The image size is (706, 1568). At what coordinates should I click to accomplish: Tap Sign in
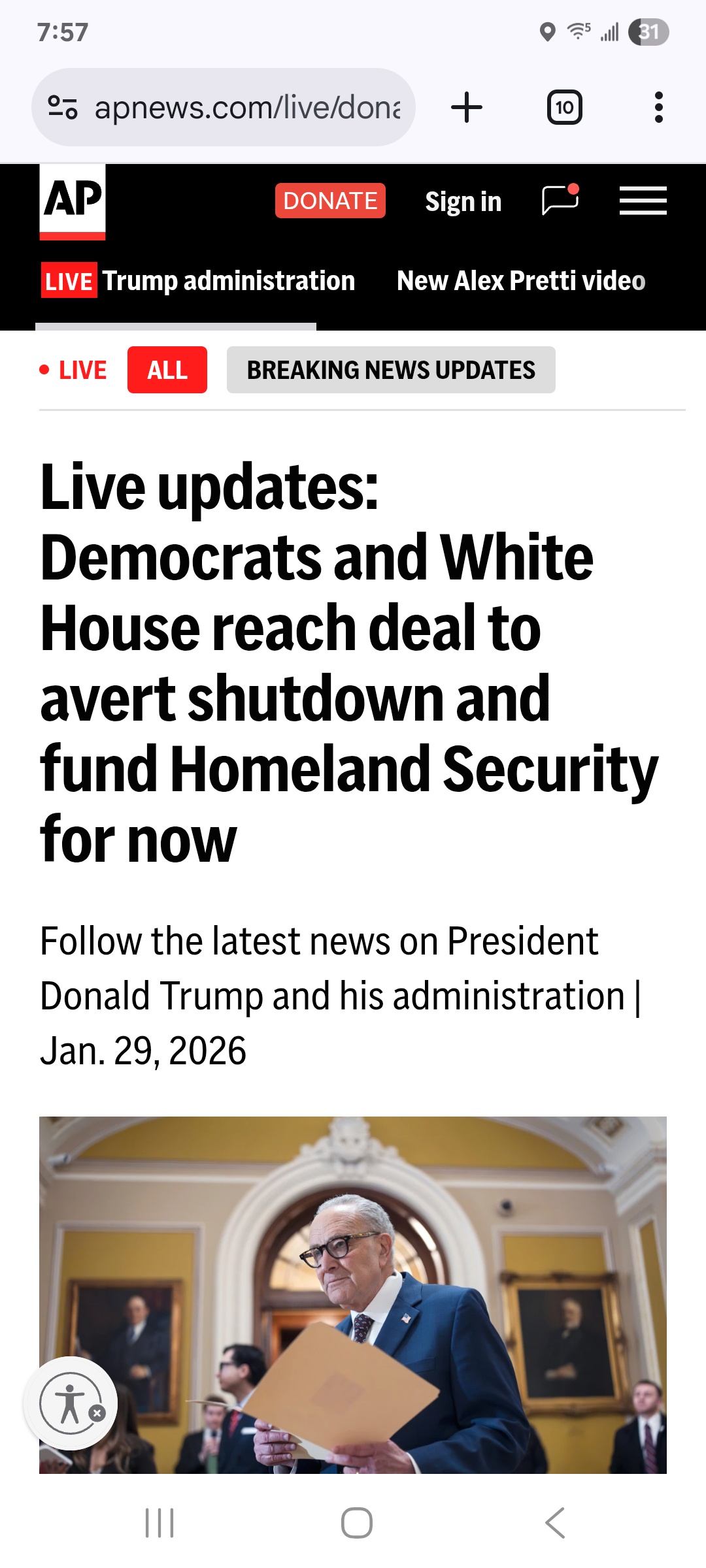tap(463, 201)
